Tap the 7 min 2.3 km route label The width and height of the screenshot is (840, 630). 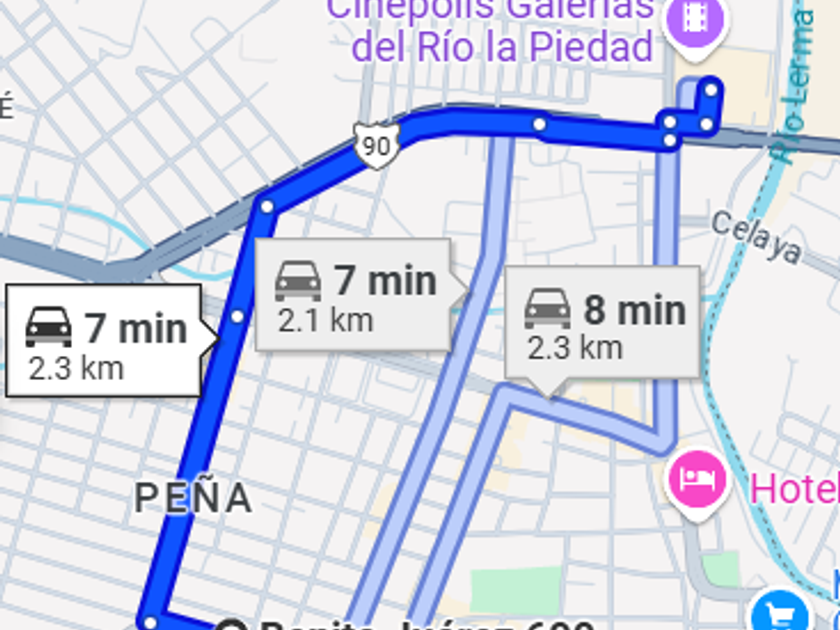point(104,340)
